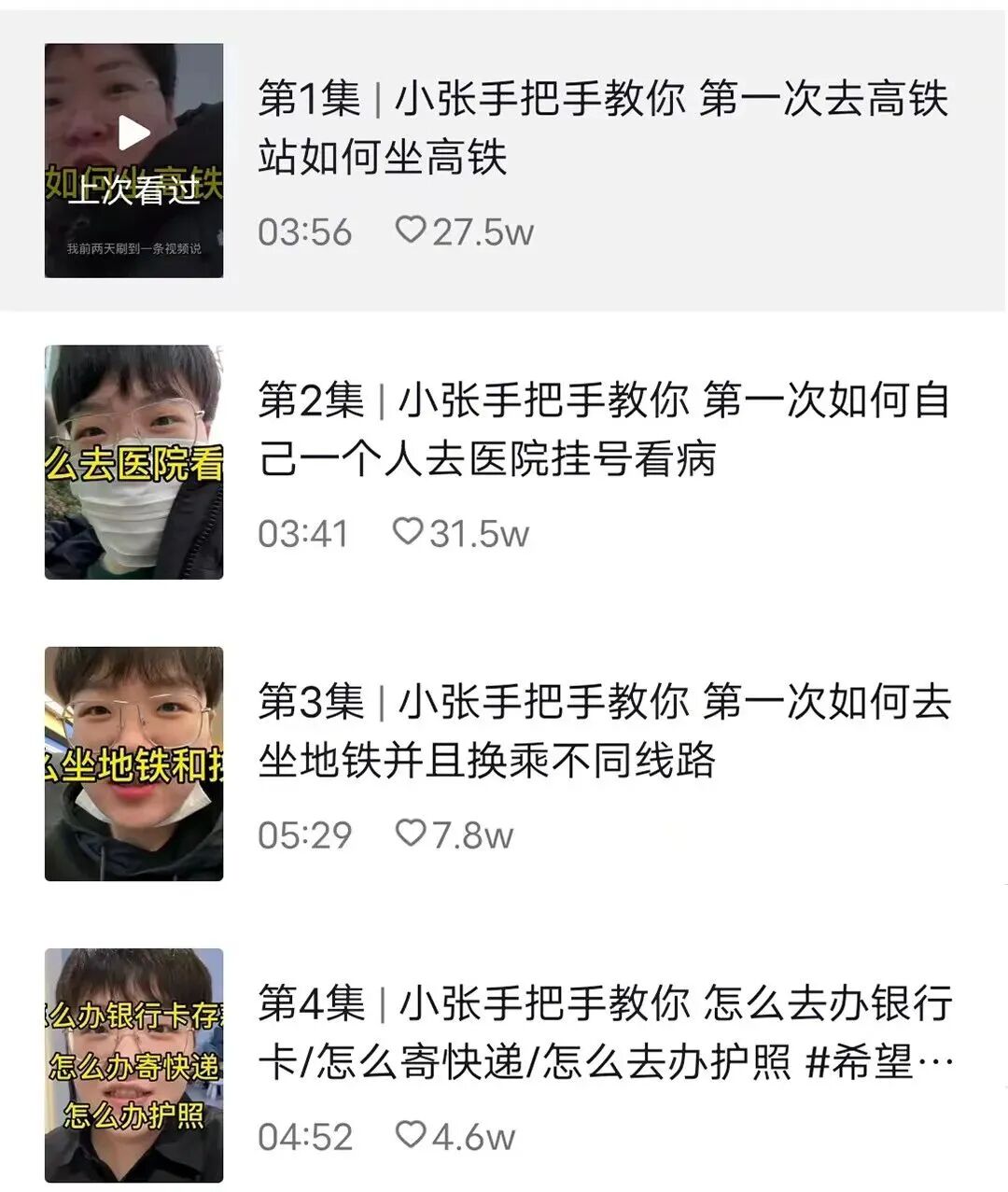Open episode 2 about registering at the hospital
Image resolution: width=1008 pixels, height=1192 pixels.
tap(504, 462)
